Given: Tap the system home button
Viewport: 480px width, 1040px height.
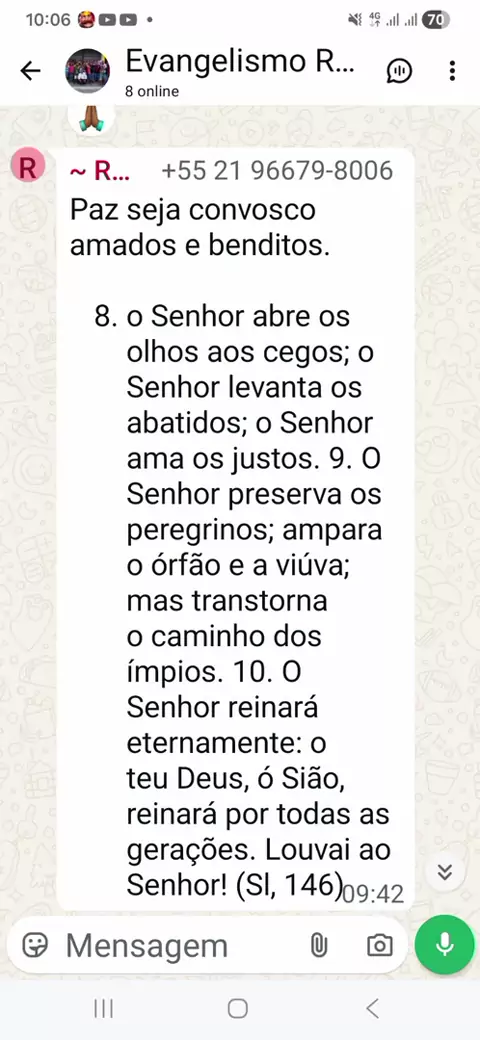Looking at the screenshot, I should coord(237,1009).
